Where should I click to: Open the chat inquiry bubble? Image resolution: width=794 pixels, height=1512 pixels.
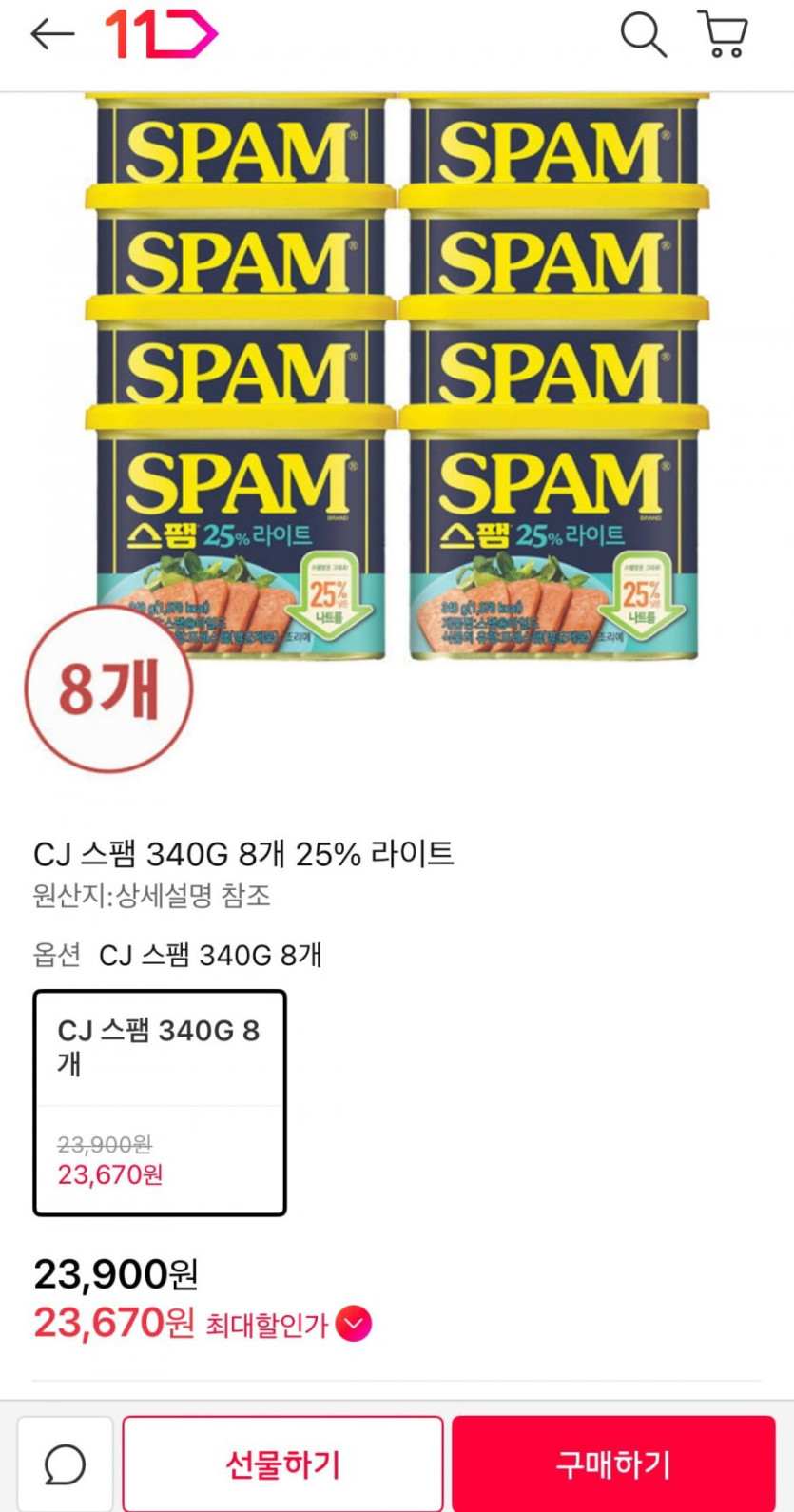(x=65, y=1464)
